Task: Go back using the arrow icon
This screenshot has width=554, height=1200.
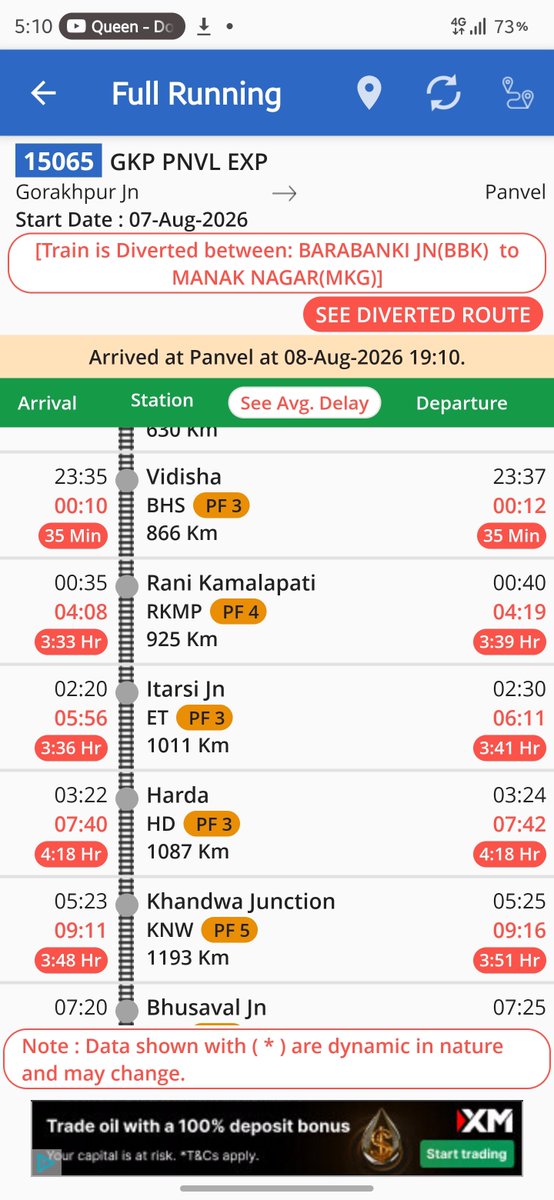Action: pos(43,94)
